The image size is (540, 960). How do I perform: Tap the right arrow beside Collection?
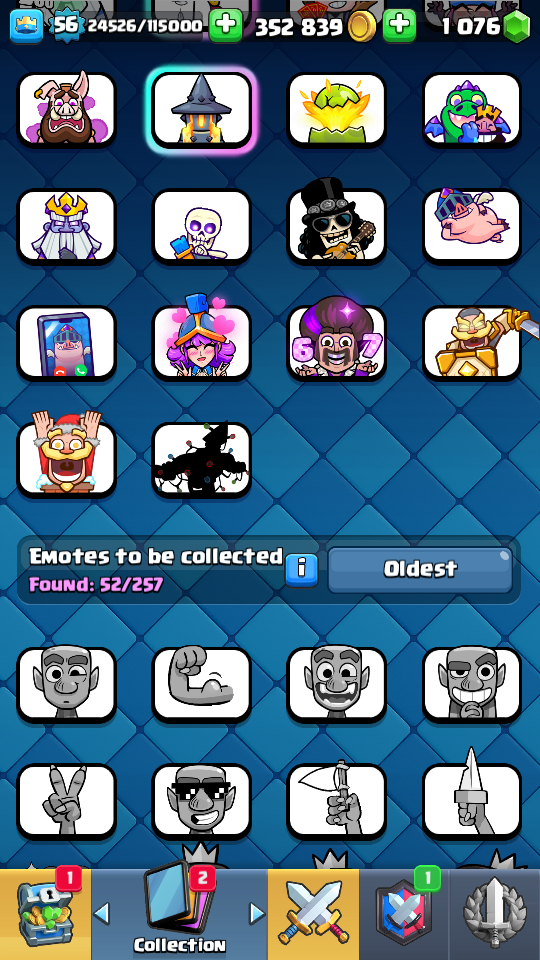click(257, 913)
